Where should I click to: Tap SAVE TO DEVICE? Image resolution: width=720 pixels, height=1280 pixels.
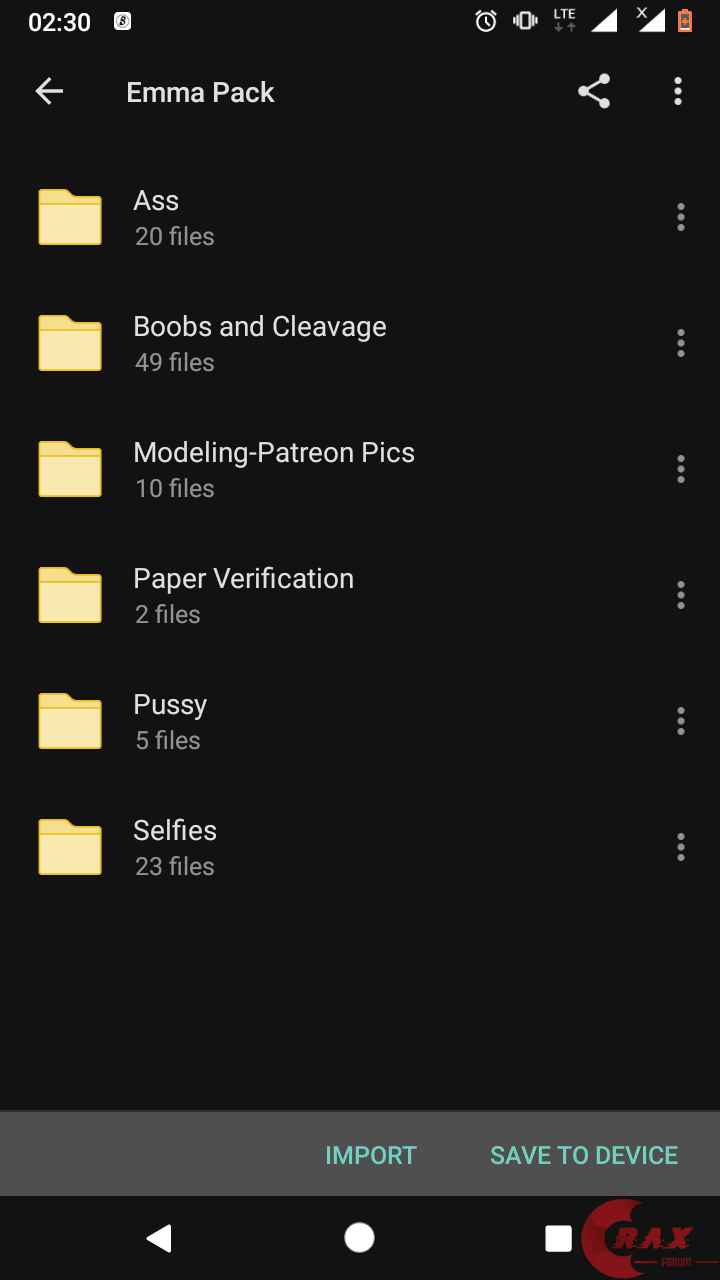pyautogui.click(x=584, y=1155)
